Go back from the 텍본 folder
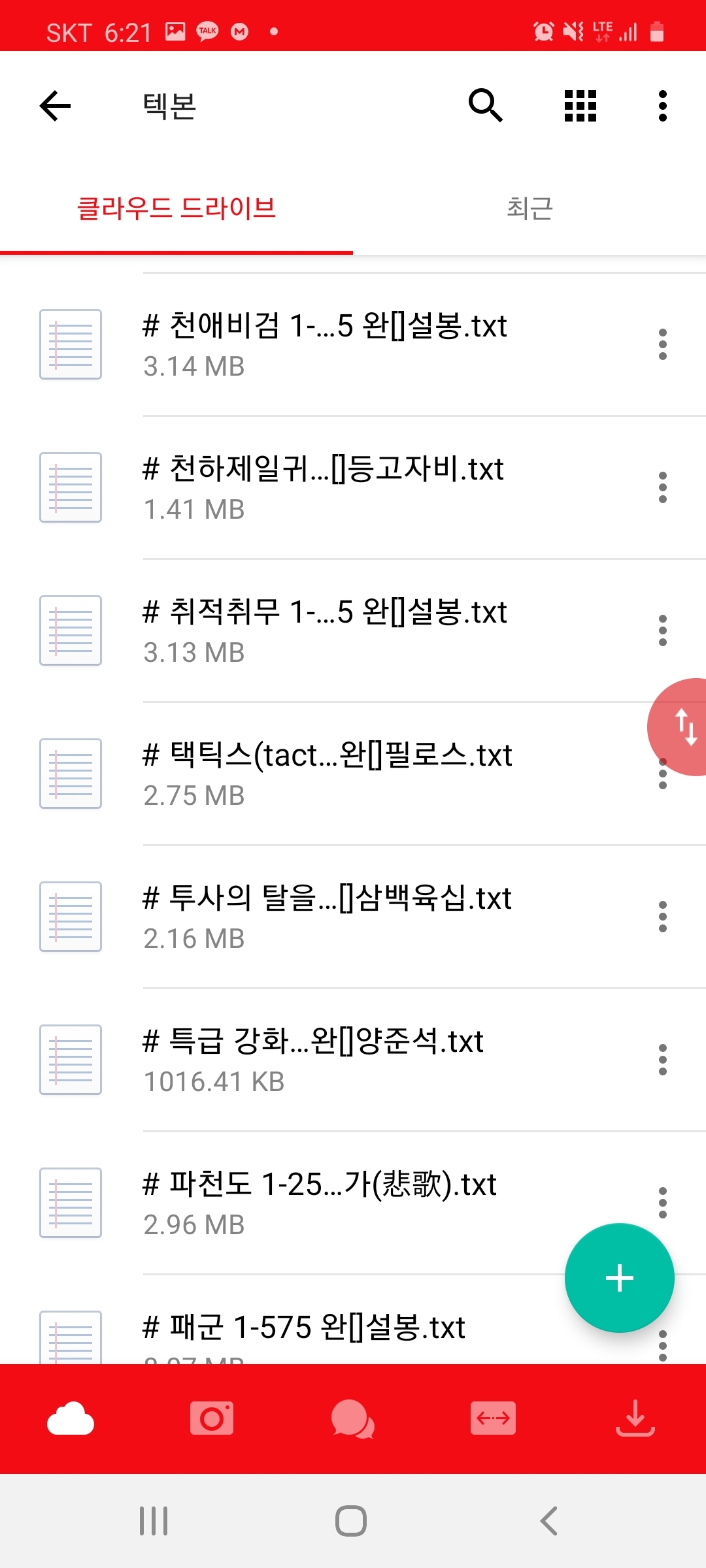This screenshot has height=1568, width=706. coord(55,106)
